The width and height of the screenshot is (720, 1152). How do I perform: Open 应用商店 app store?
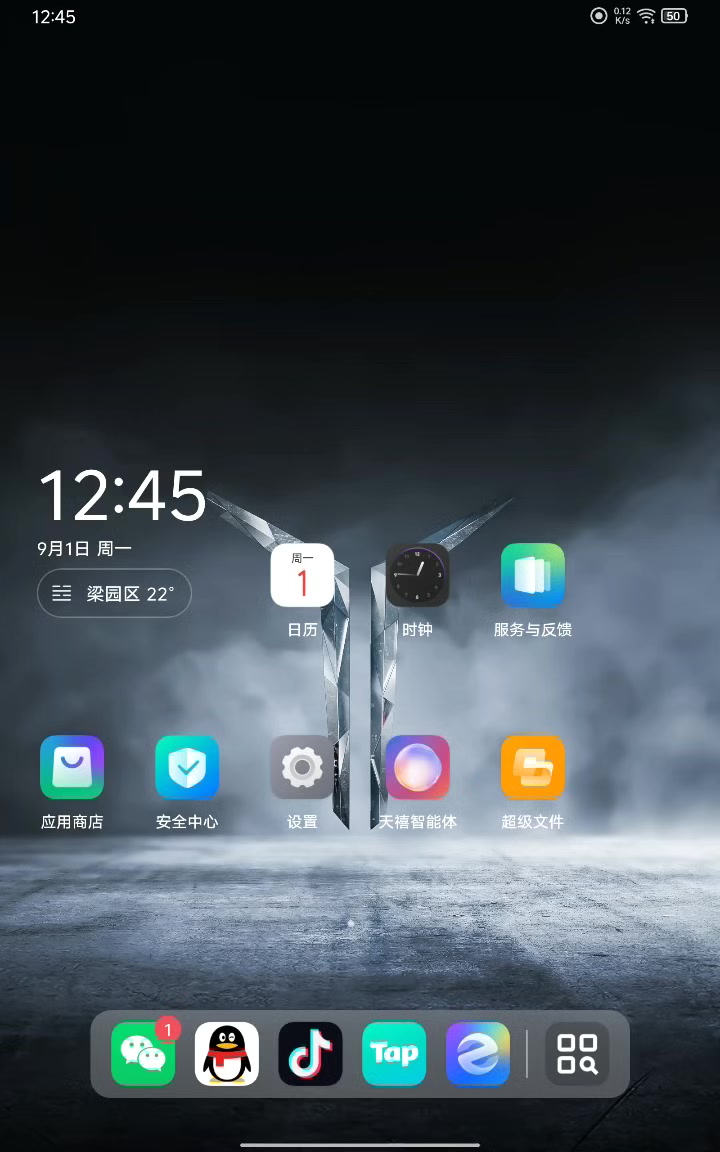point(72,767)
